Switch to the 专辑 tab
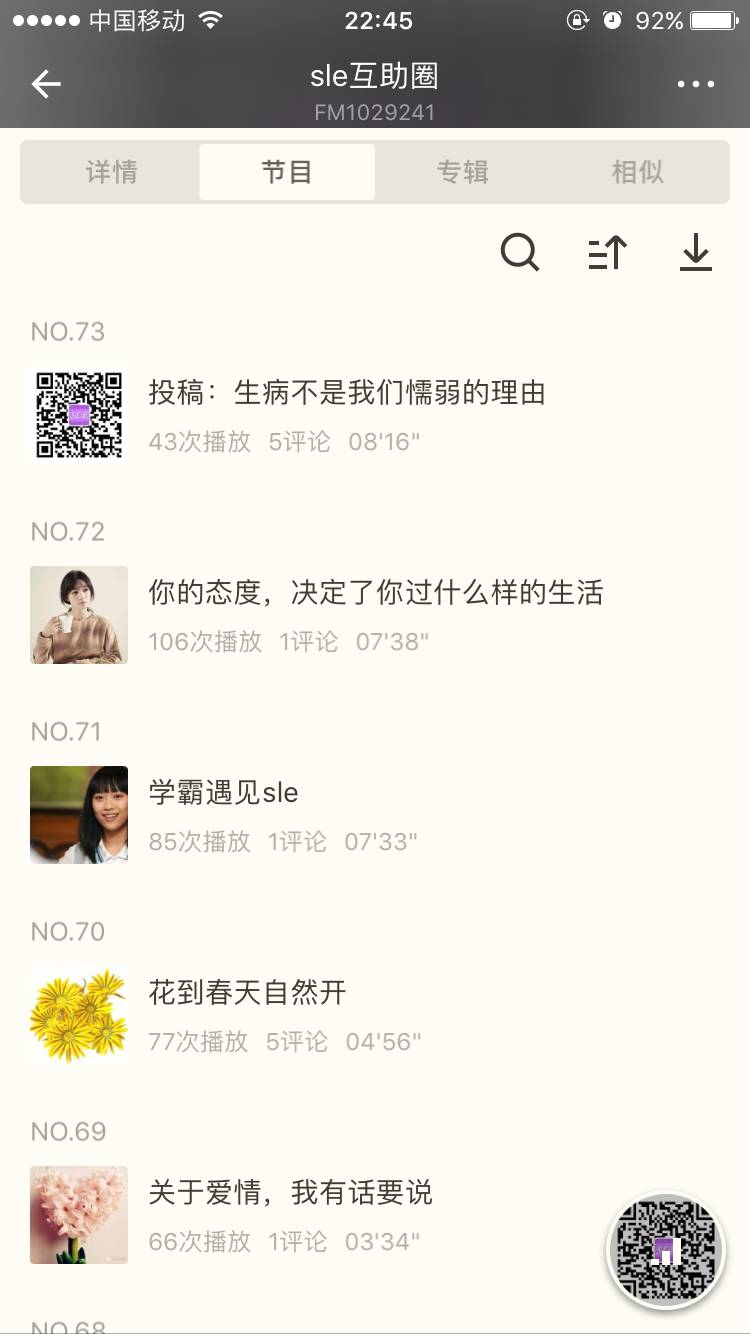750x1334 pixels. (x=462, y=172)
